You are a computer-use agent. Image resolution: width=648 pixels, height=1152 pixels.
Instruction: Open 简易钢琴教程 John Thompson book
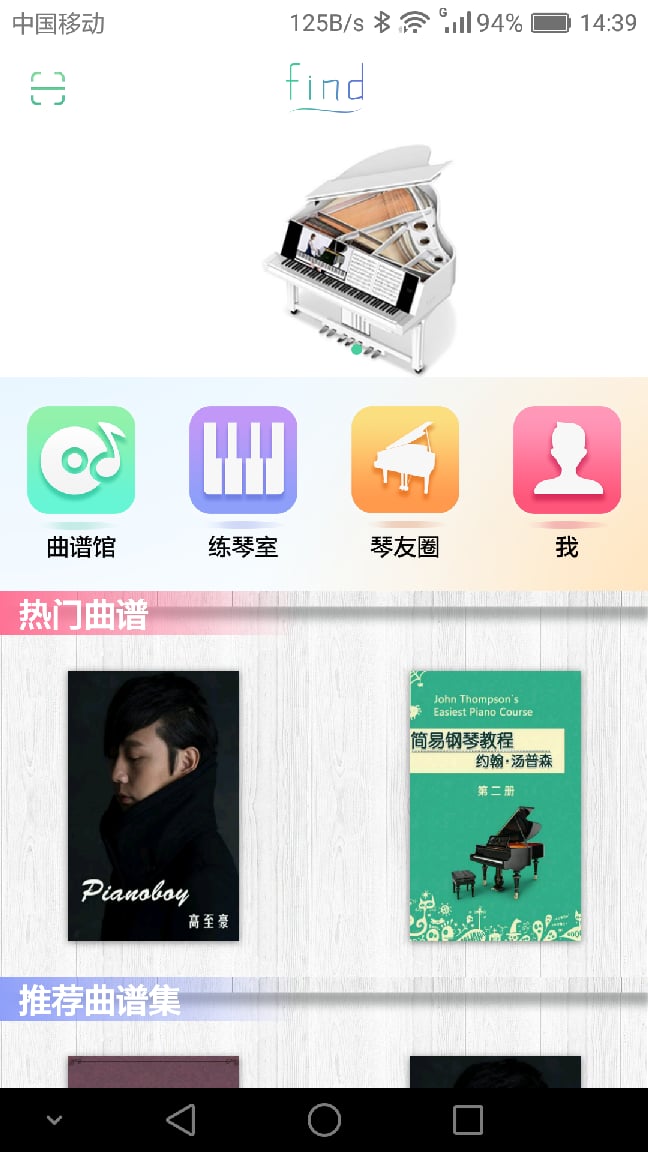[495, 805]
